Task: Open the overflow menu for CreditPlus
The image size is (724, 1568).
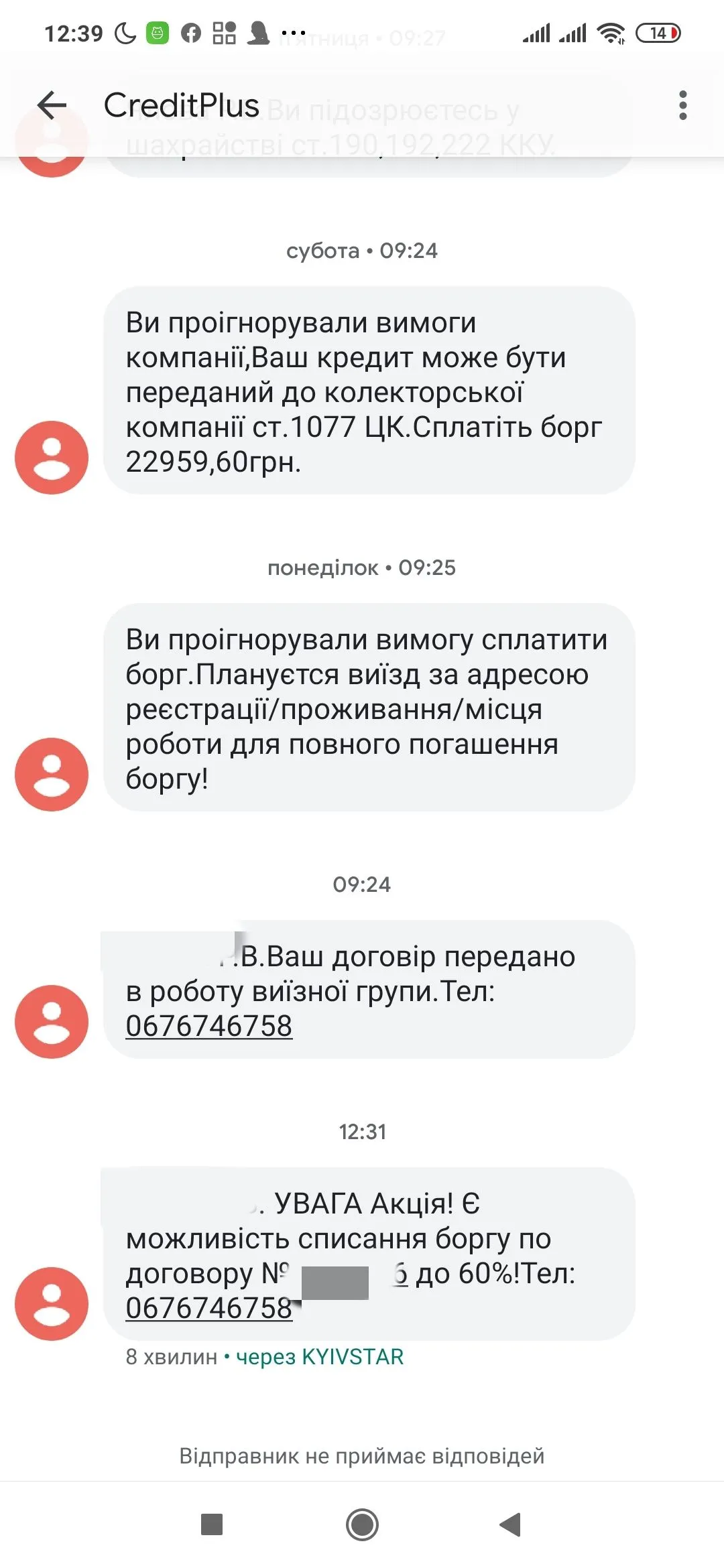Action: [682, 105]
